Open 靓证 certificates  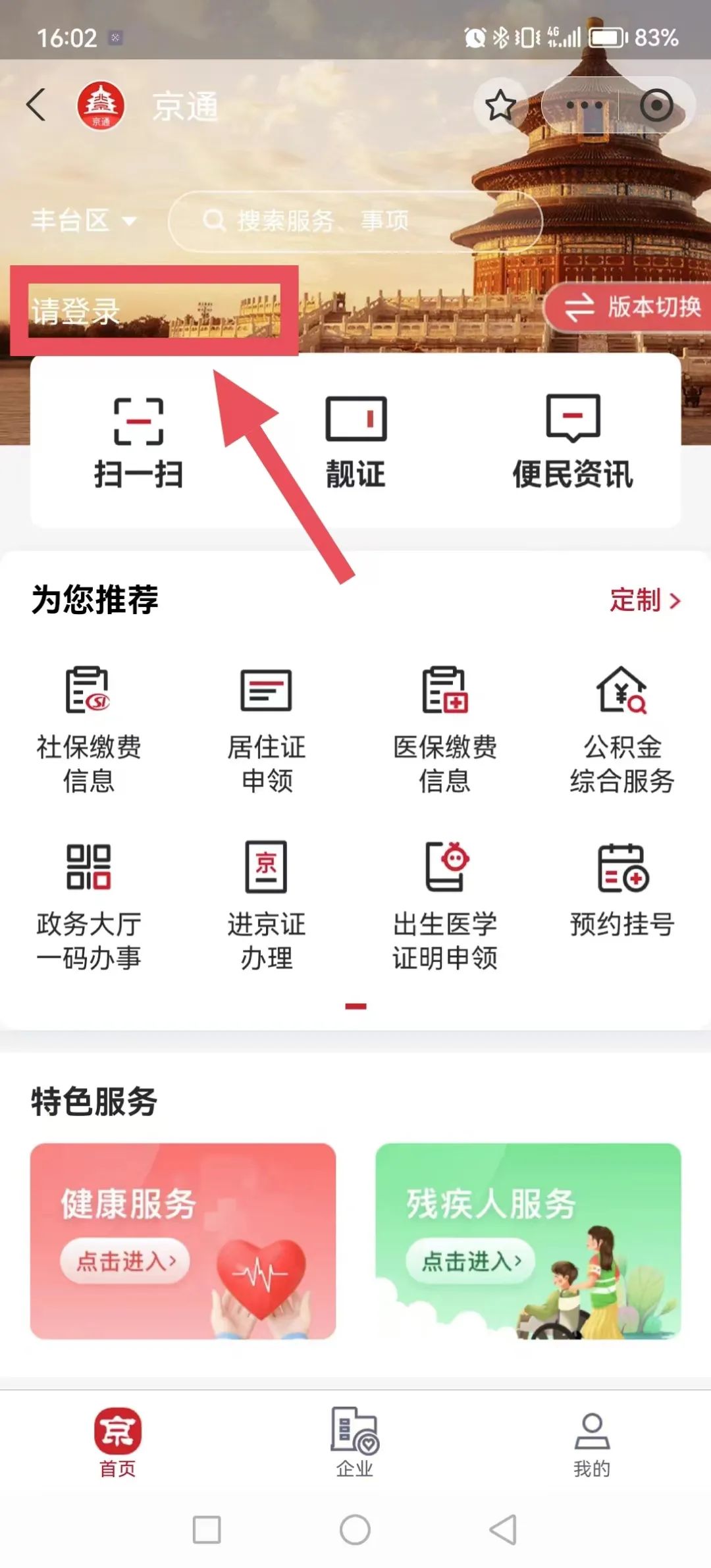[x=355, y=442]
